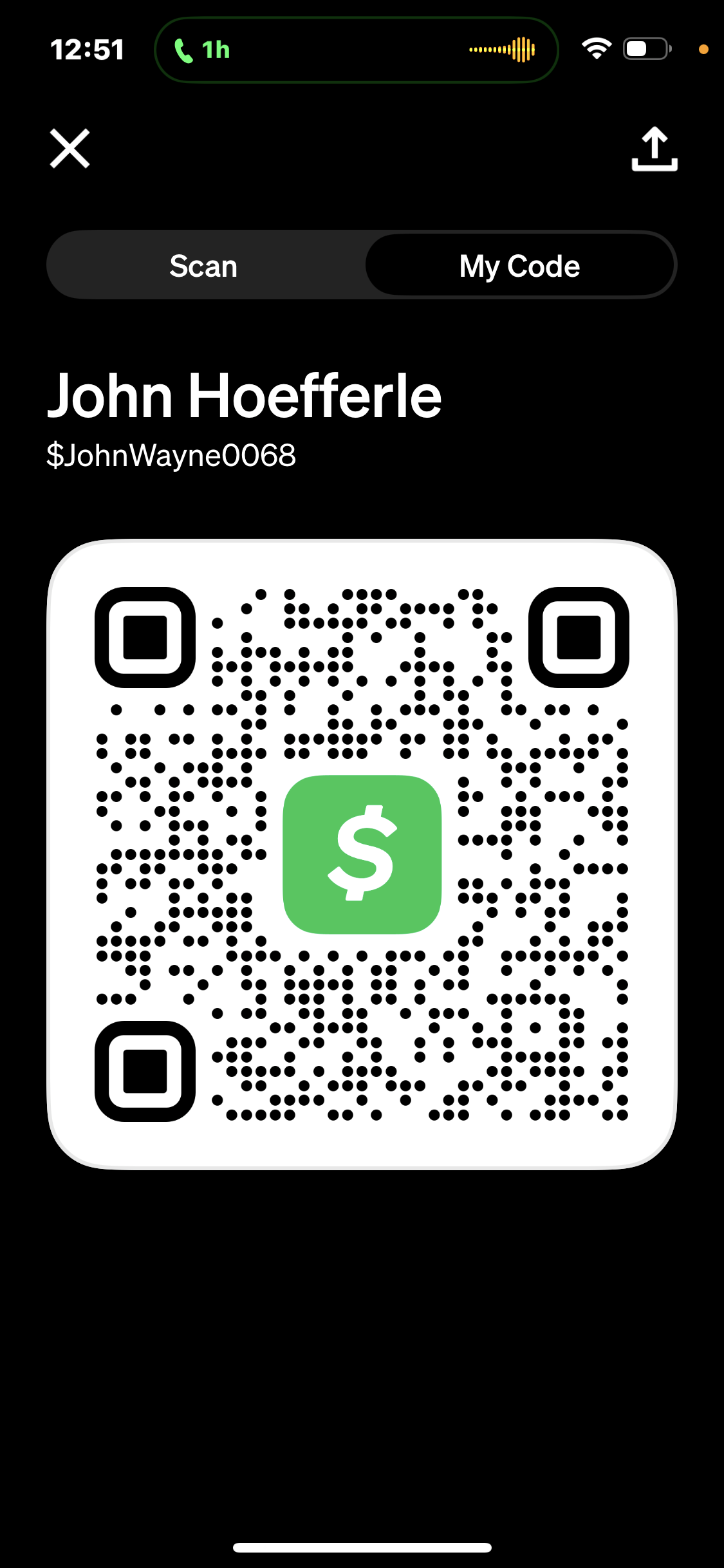Share my Cash App code
The width and height of the screenshot is (724, 1568).
click(x=654, y=149)
